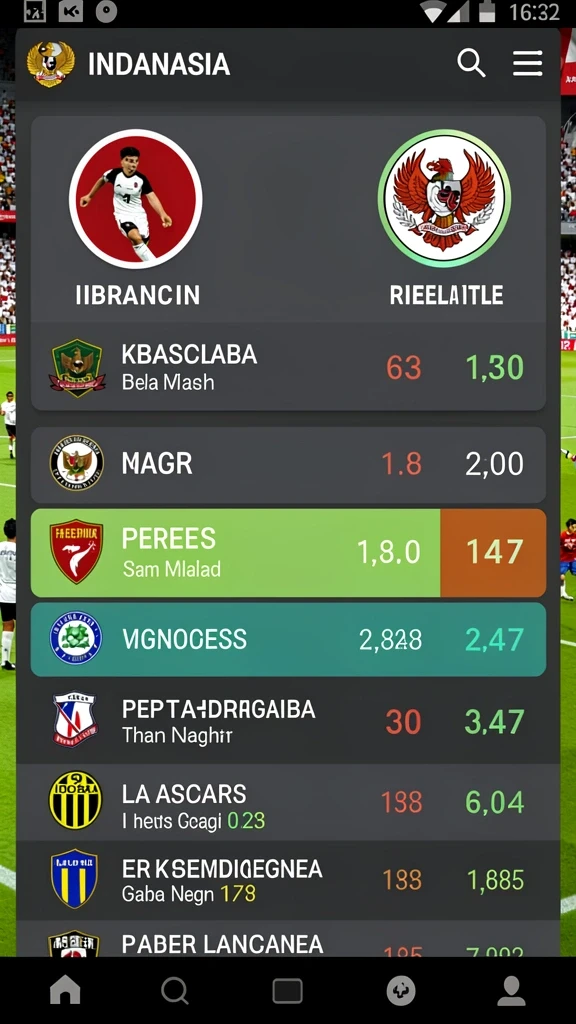Open the PABER LANCANEA row
The width and height of the screenshot is (576, 1024).
[x=288, y=939]
